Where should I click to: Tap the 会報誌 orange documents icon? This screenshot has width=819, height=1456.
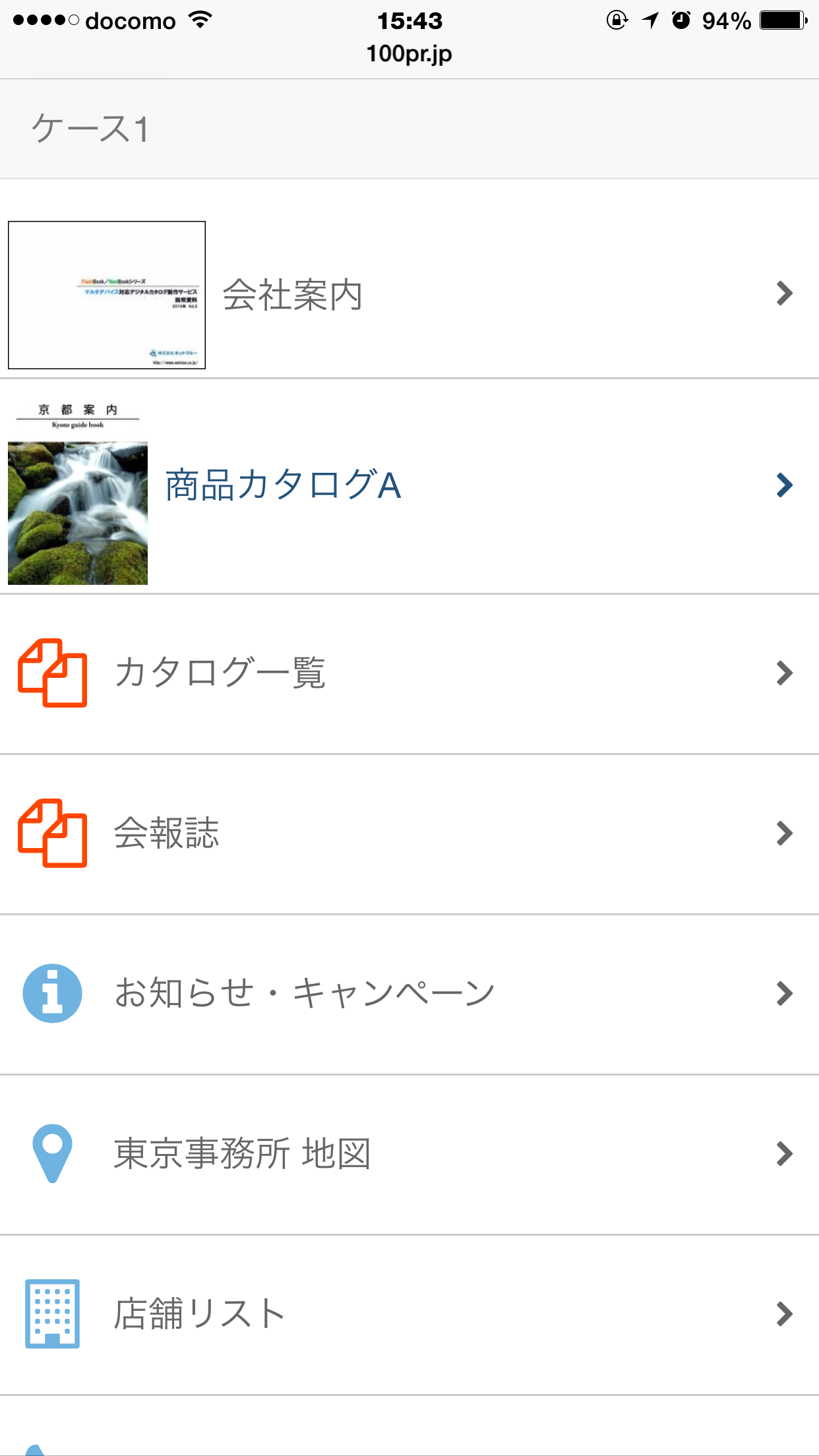53,834
